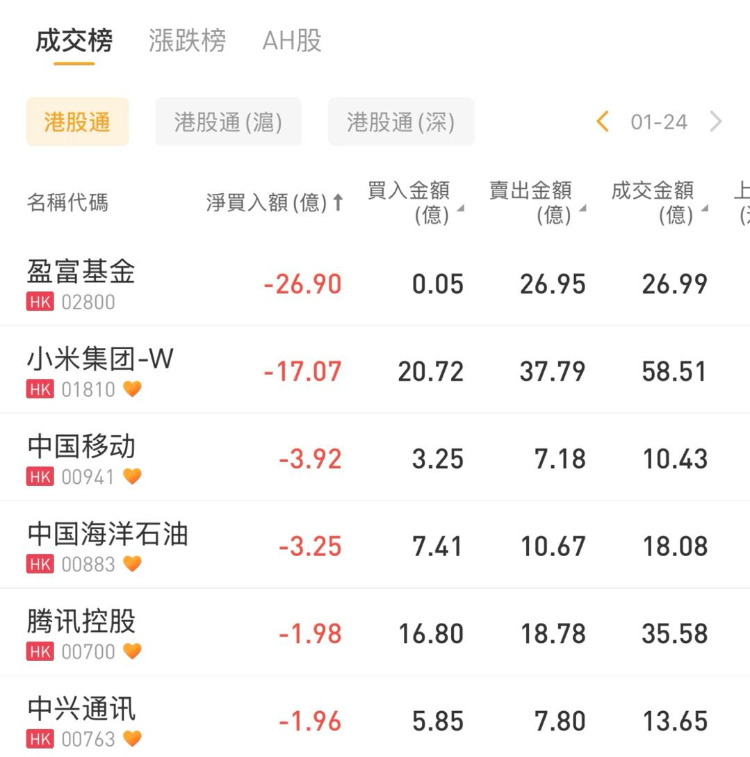This screenshot has height=757, width=750.
Task: Select the 港股通(滬) filter chip
Action: pos(228,122)
